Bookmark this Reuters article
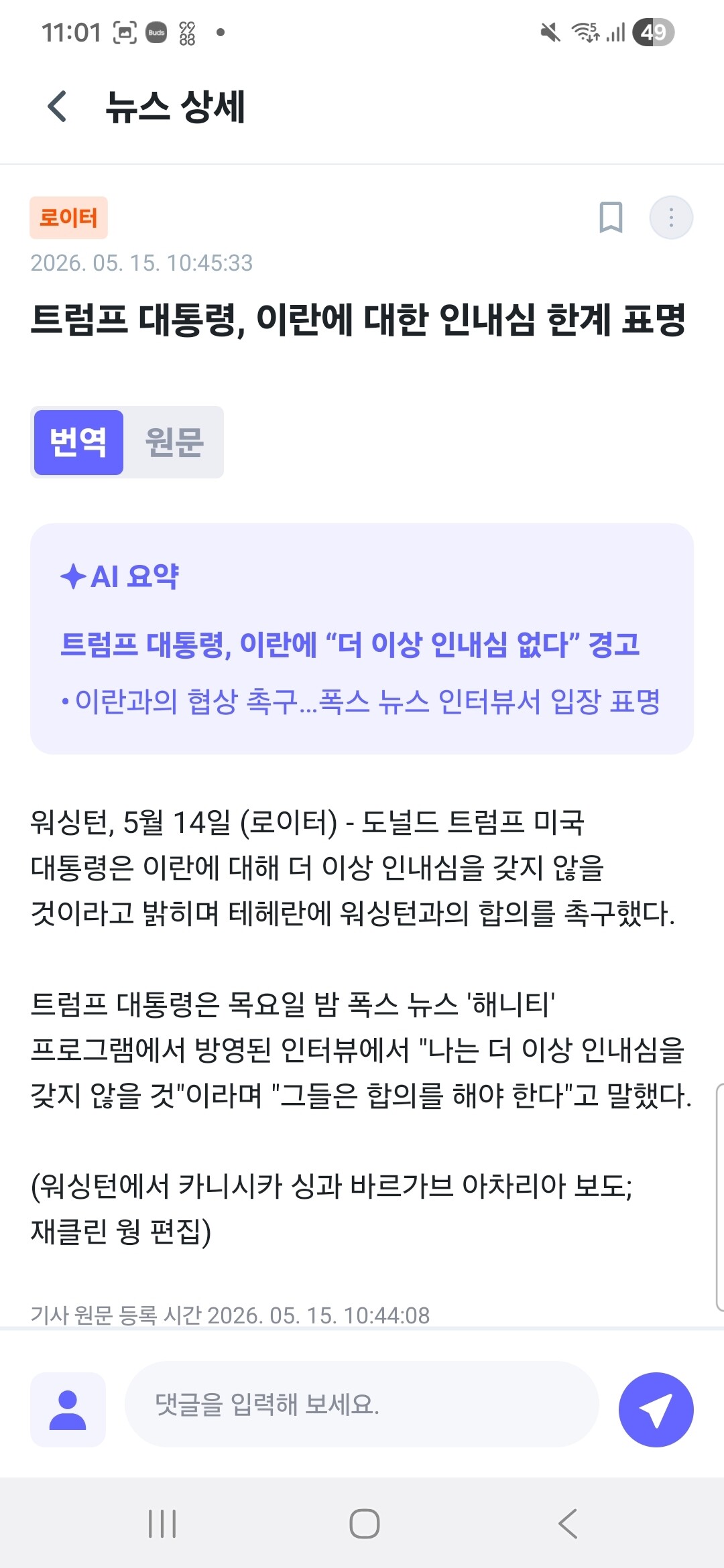The image size is (724, 1568). tap(611, 217)
